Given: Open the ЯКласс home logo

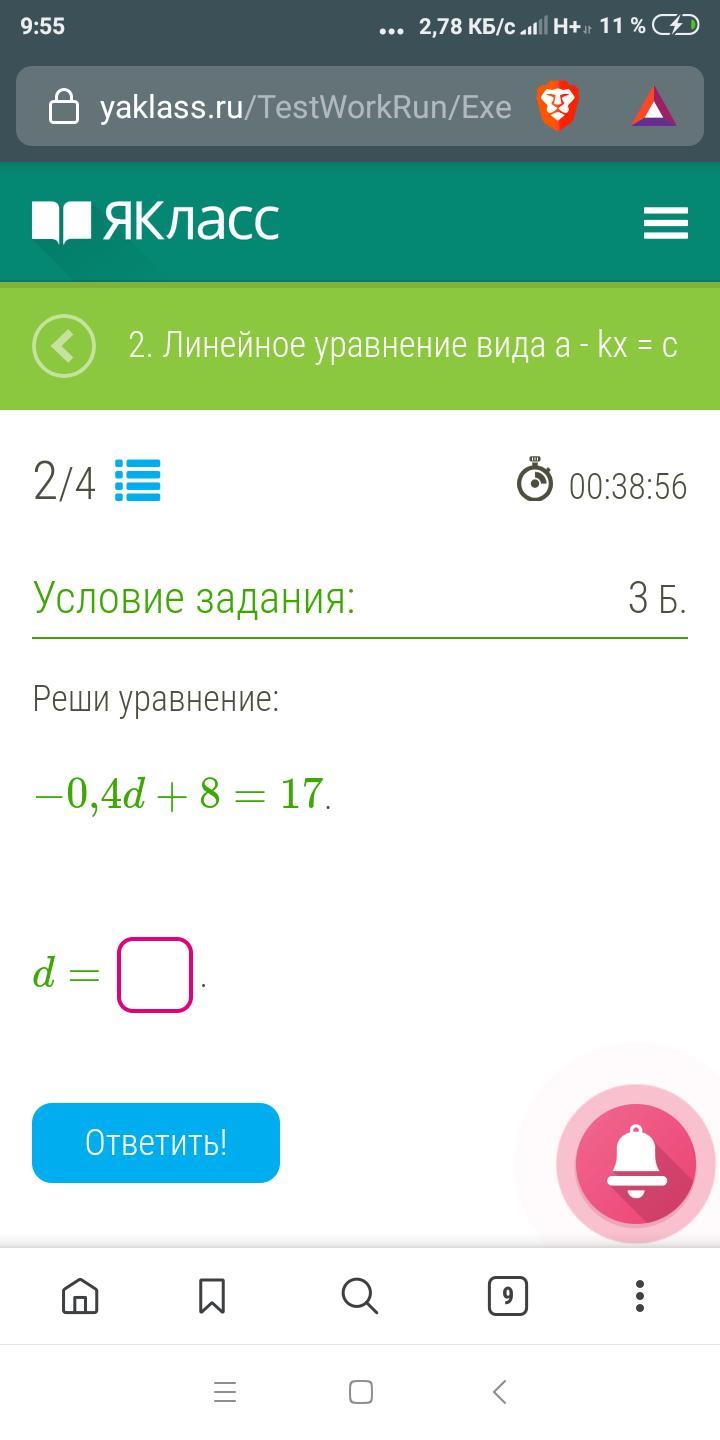Looking at the screenshot, I should tap(155, 222).
